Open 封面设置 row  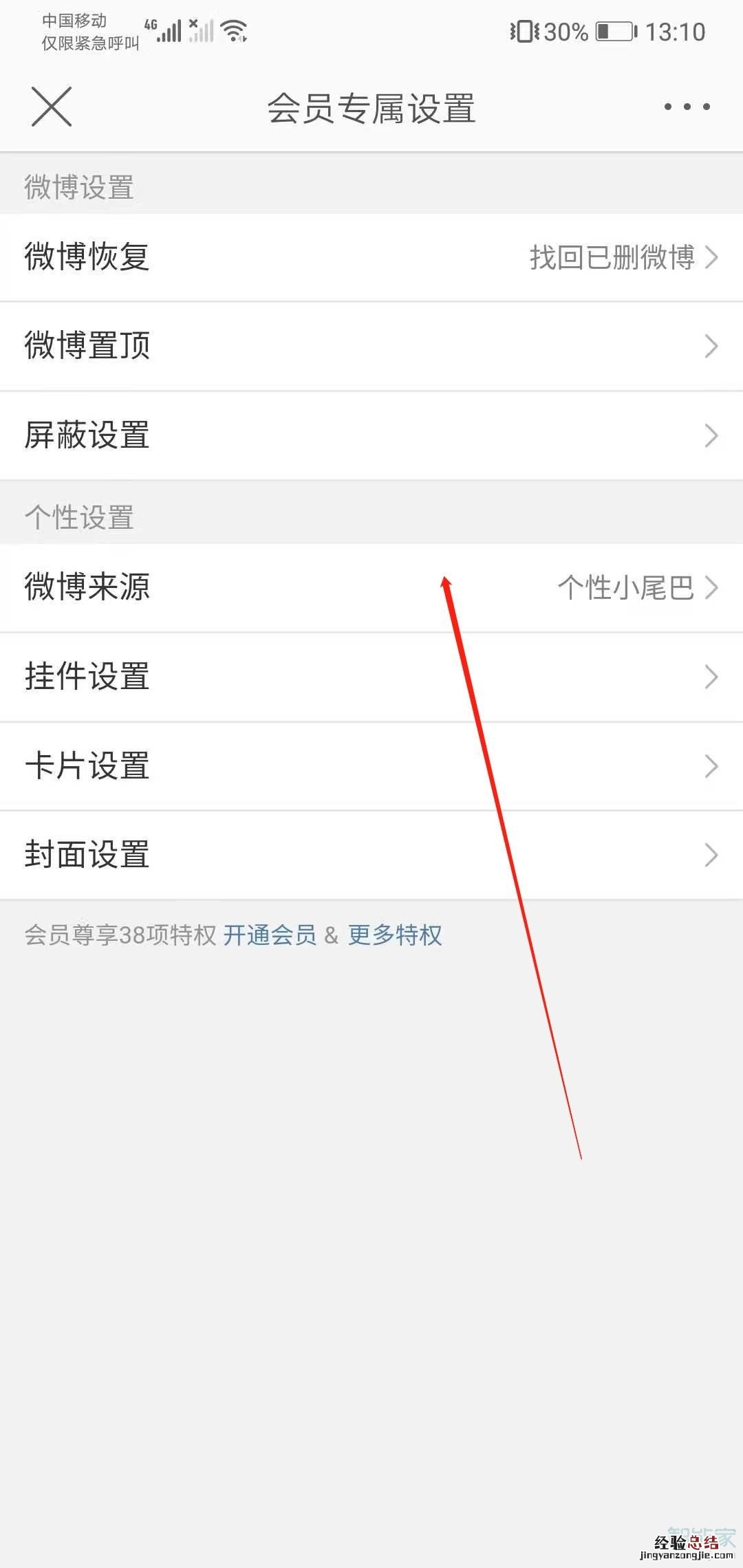coord(371,855)
